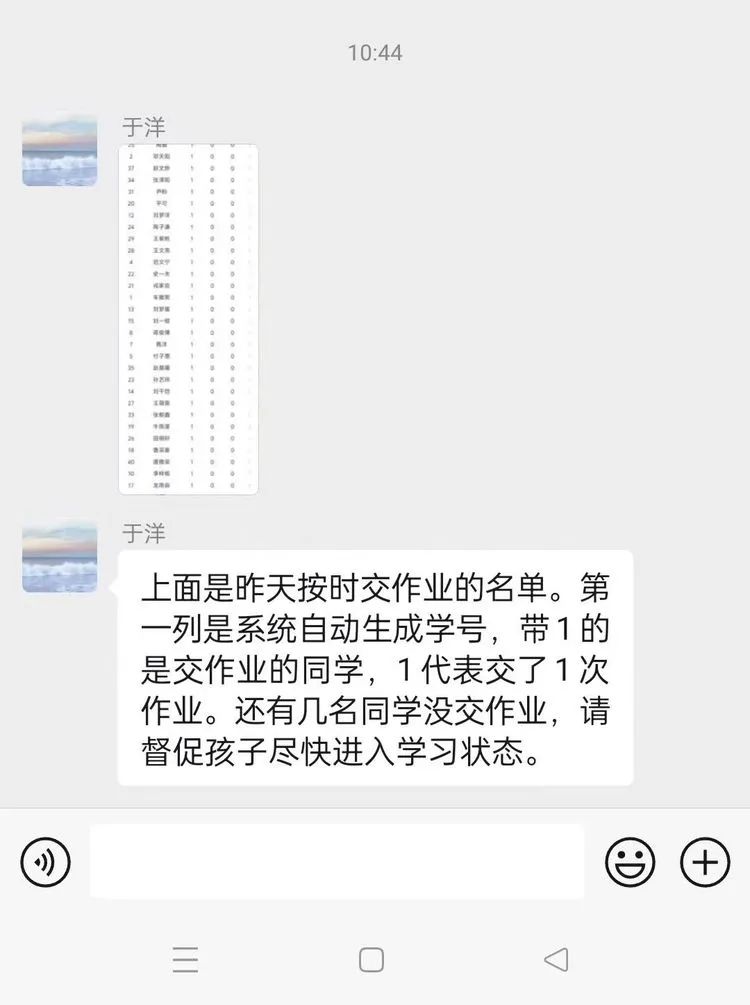Tap 于洋's avatar beside the text message

click(x=60, y=556)
